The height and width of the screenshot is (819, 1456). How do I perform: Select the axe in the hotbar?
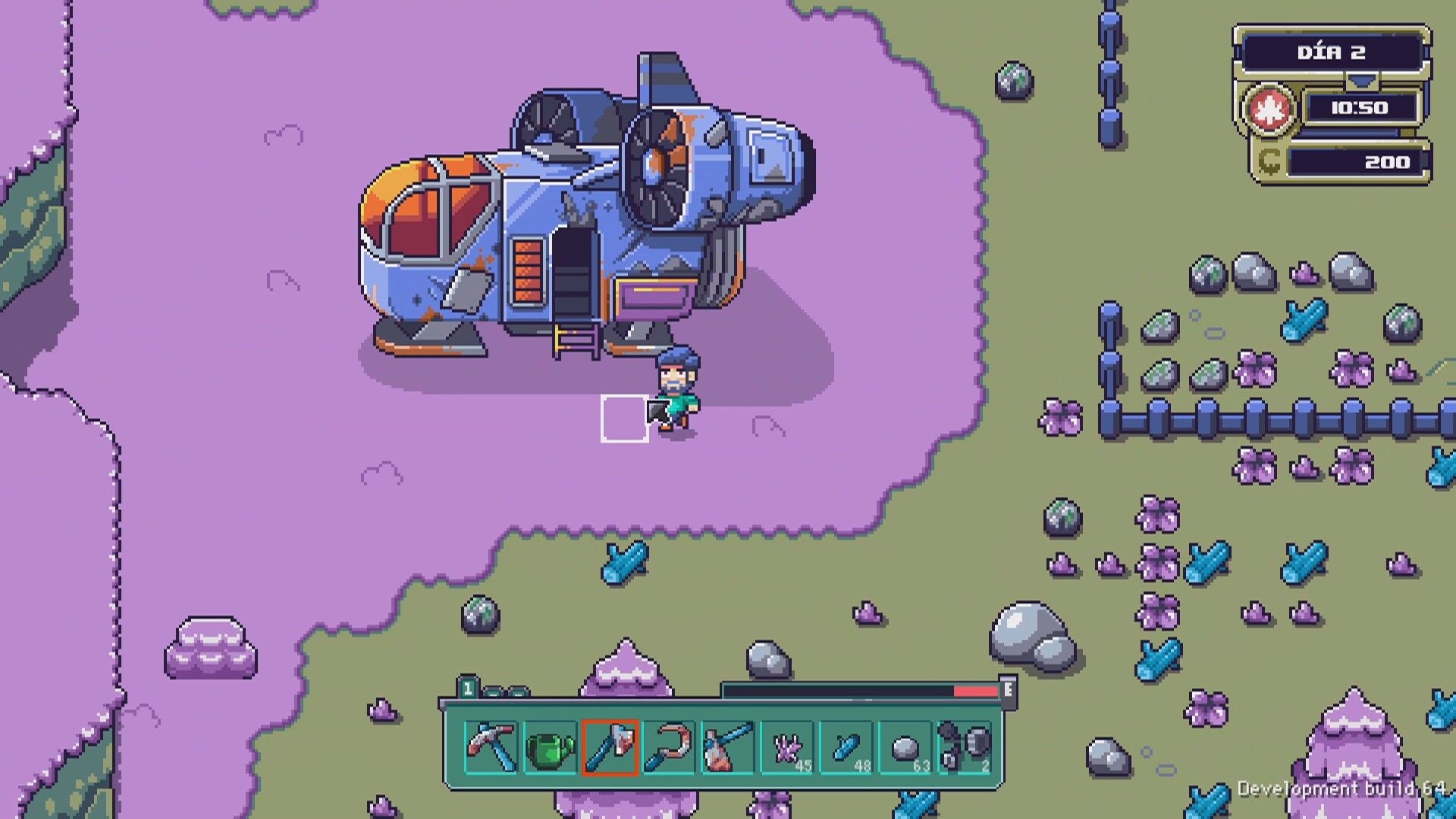(x=610, y=747)
